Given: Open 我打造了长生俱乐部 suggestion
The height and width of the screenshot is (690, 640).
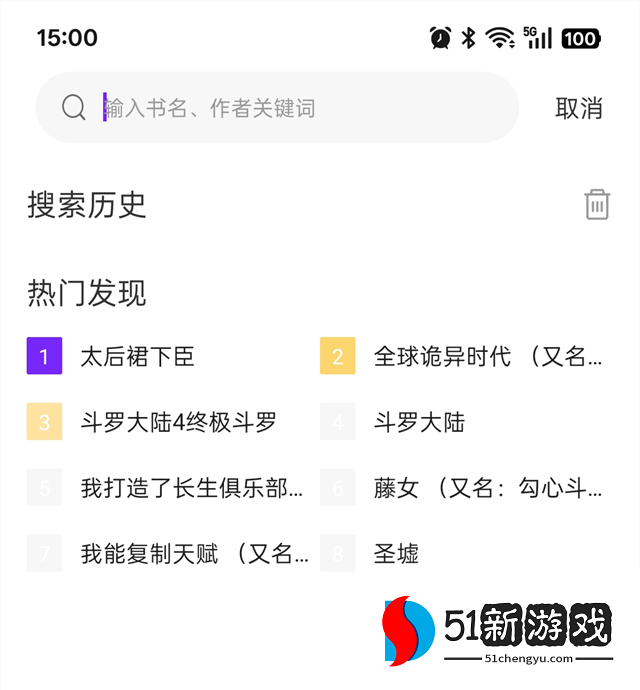Looking at the screenshot, I should coord(190,488).
